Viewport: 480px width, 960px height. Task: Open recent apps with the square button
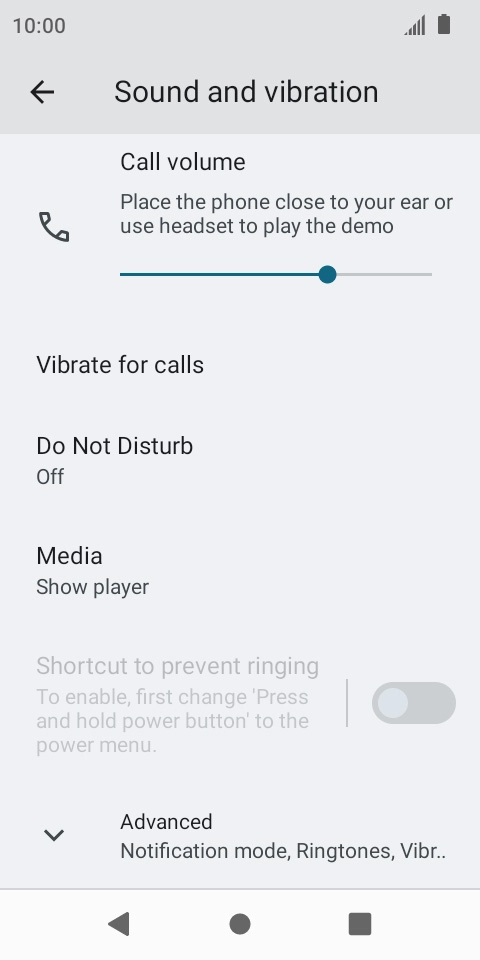click(x=360, y=924)
